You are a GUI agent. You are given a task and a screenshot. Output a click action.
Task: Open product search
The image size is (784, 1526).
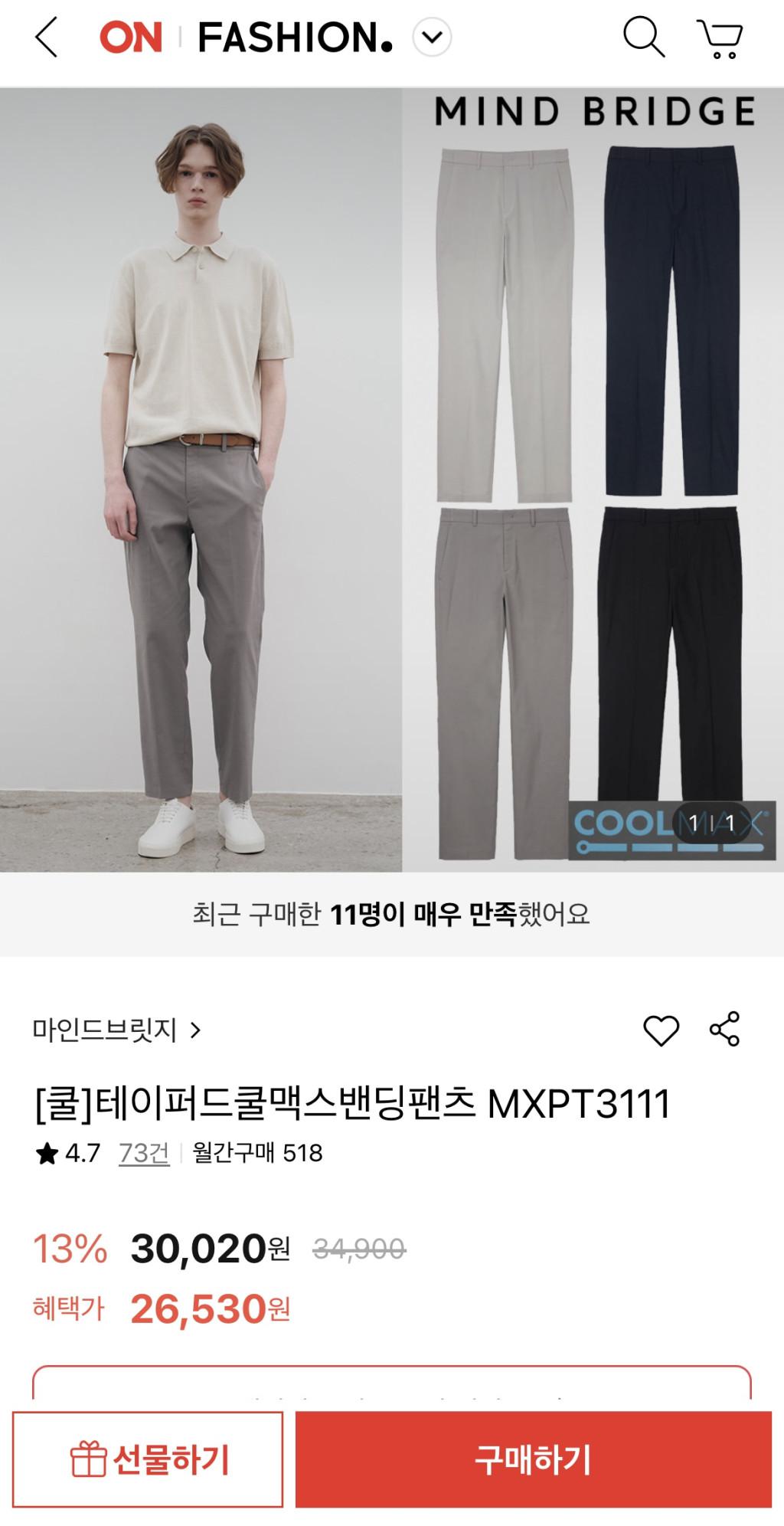click(642, 38)
